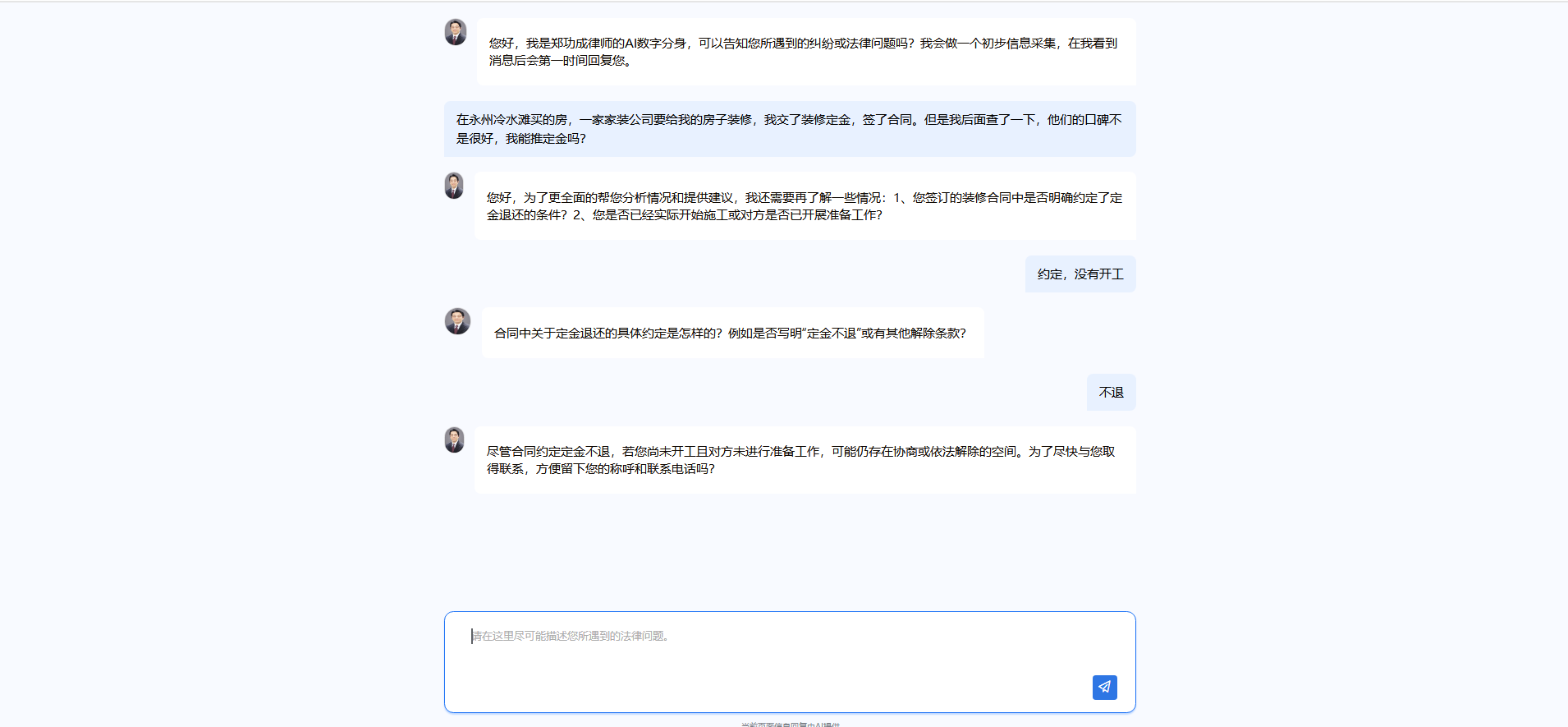This screenshot has width=1568, height=727.
Task: Send the message with paper plane button
Action: 1104,687
